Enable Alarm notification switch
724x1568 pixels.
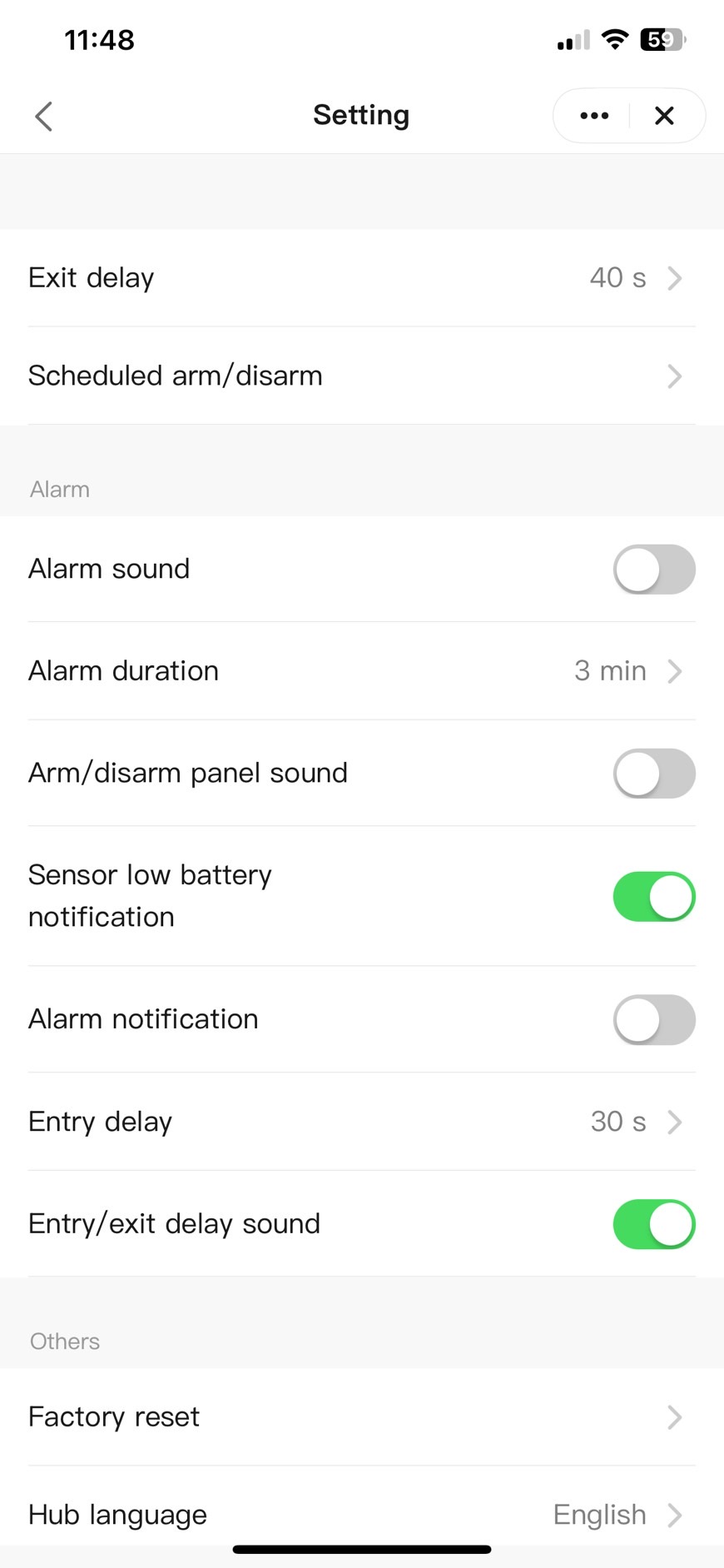tap(653, 1020)
